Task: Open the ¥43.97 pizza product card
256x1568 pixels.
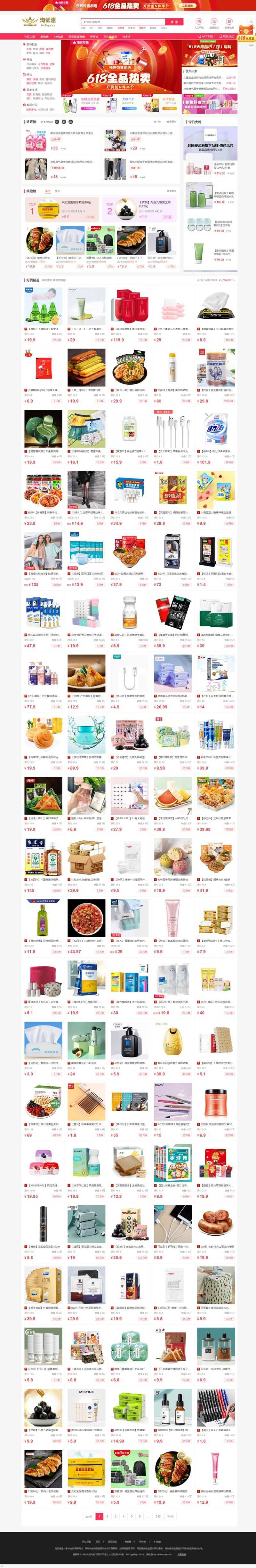Action: [x=86, y=919]
